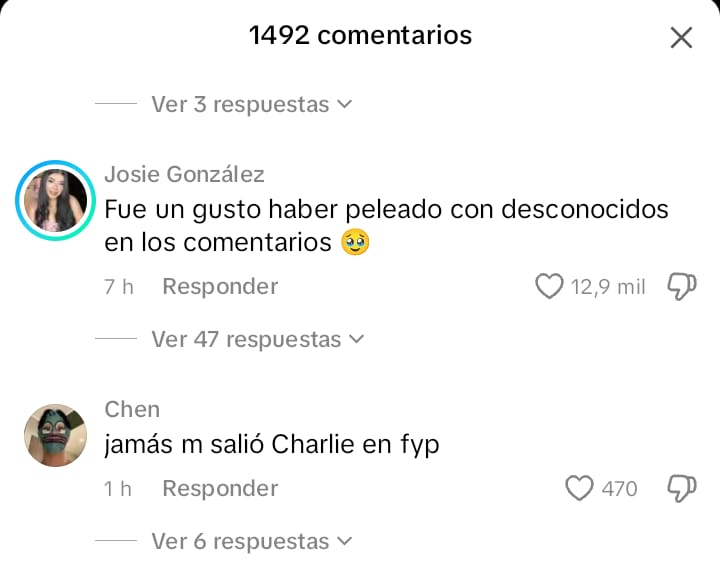The width and height of the screenshot is (720, 574).
Task: Tap the Chen username link
Action: click(132, 409)
